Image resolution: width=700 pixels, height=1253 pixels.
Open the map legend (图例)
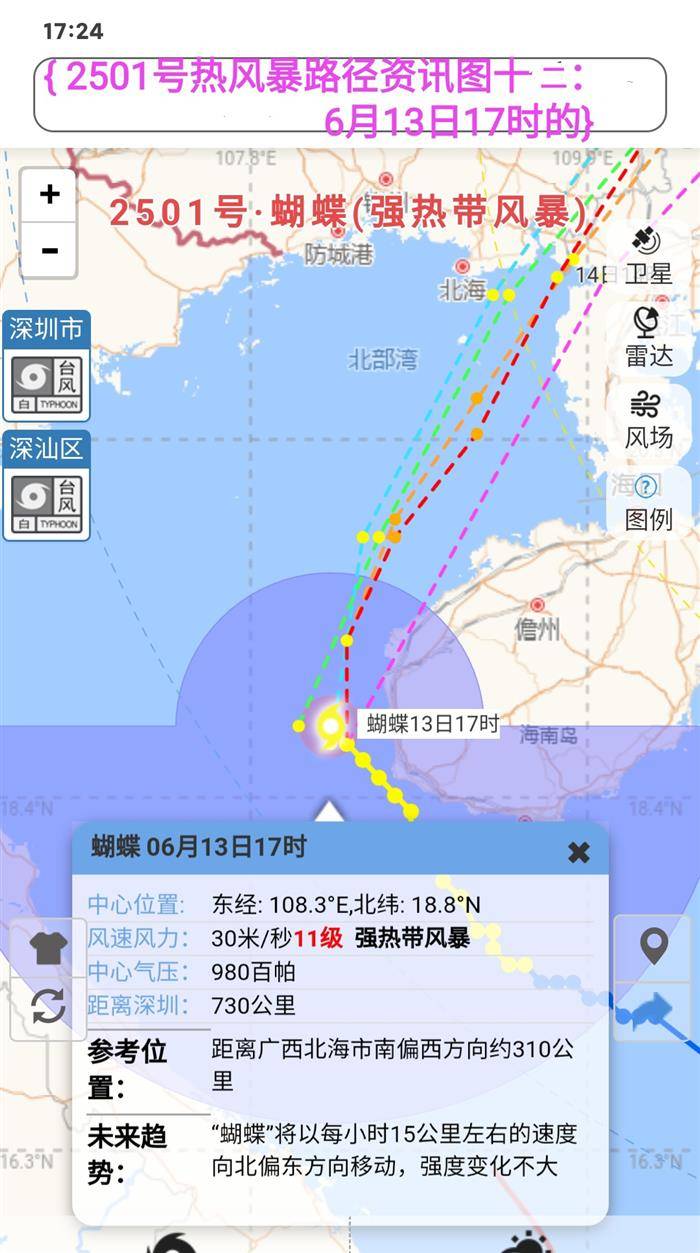pos(648,502)
